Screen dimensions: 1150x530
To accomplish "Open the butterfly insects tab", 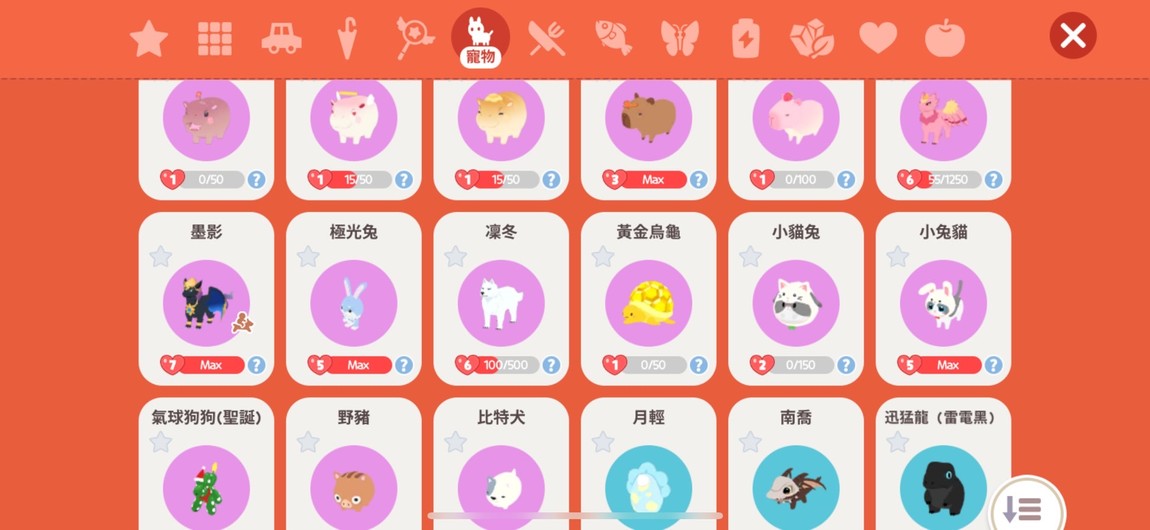I will tap(679, 39).
